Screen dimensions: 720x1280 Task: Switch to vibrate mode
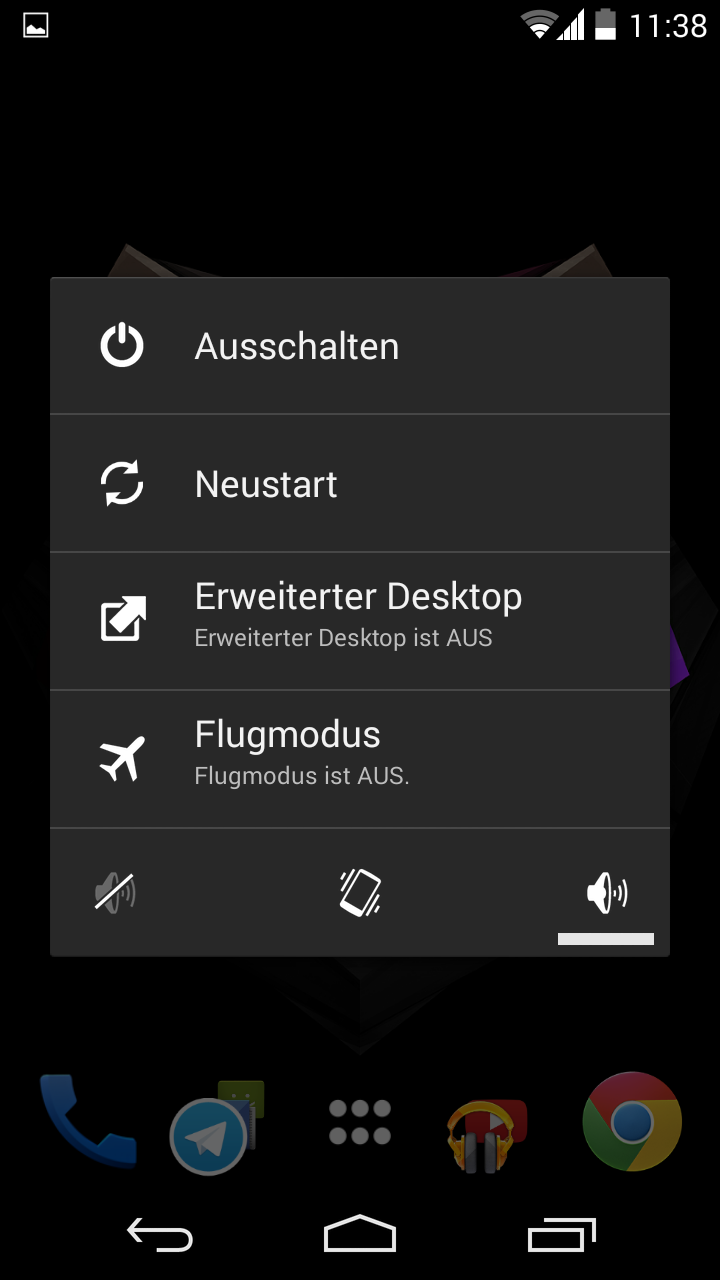click(x=360, y=892)
